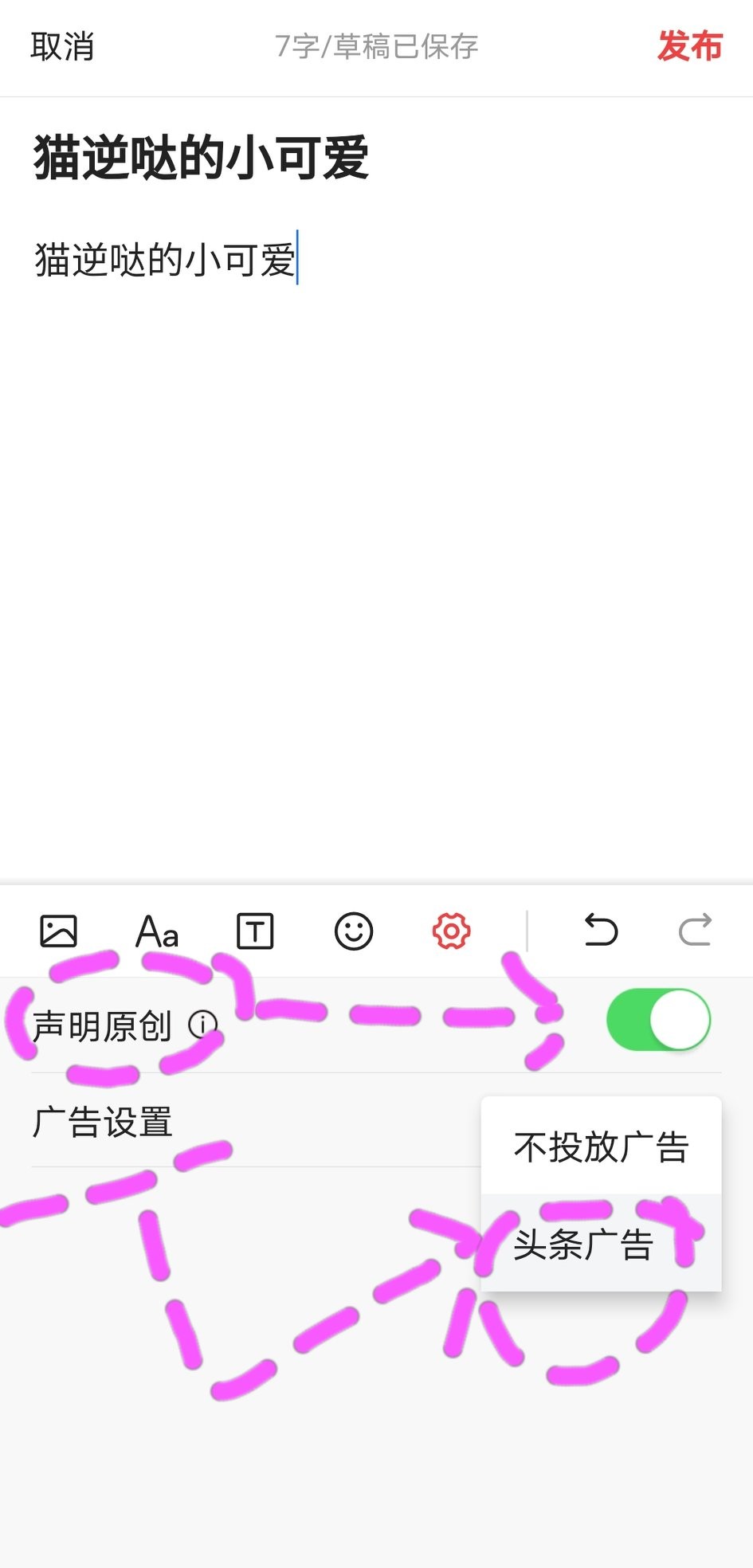Choose 头条广告 option
The height and width of the screenshot is (1568, 753).
pos(584,1245)
